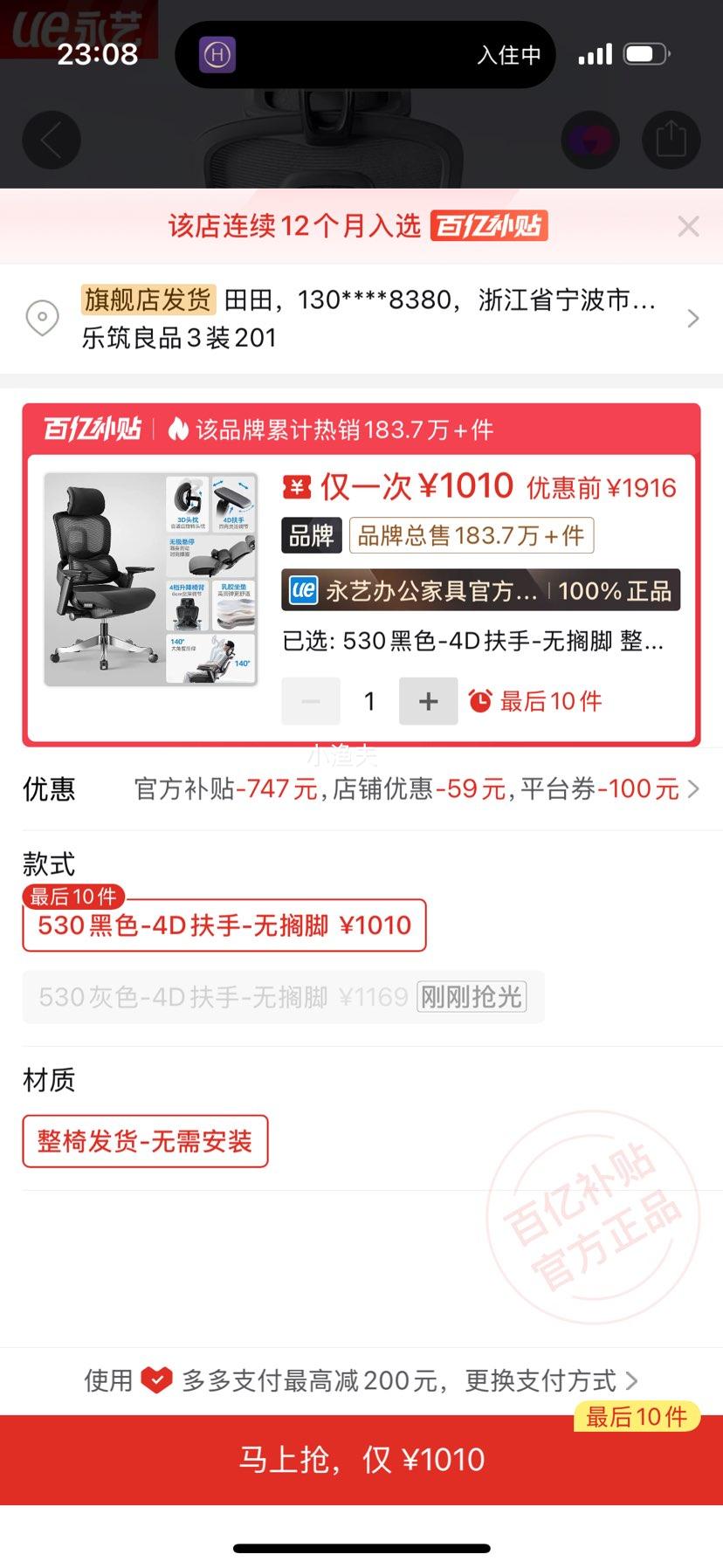Choose the 整椅发货-无需安装 option
723x1568 pixels.
coord(145,1141)
